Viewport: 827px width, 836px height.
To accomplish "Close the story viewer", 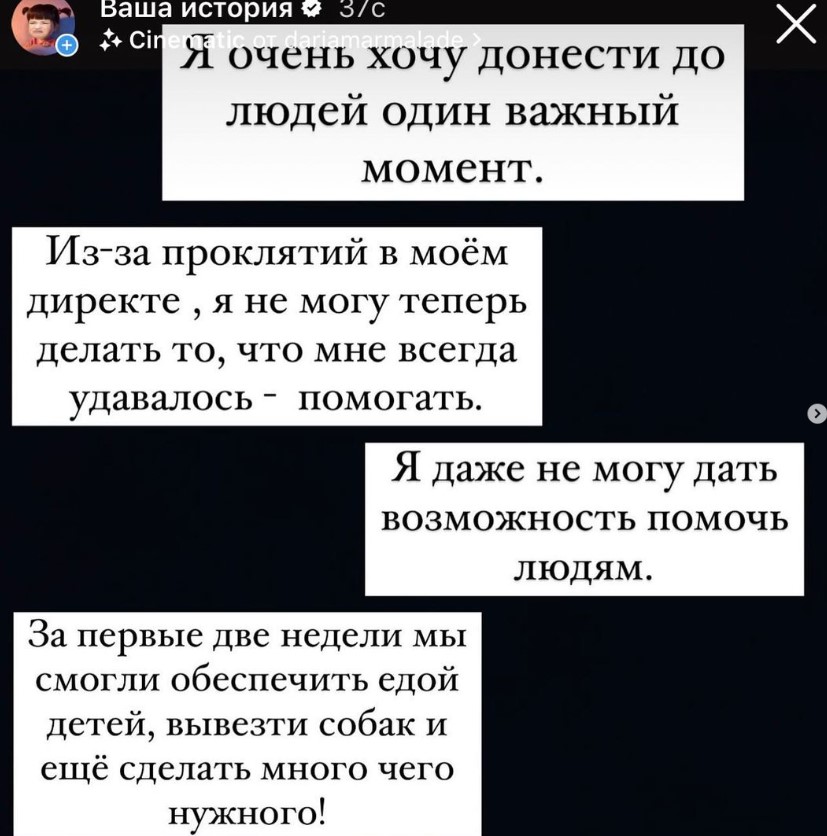I will pyautogui.click(x=796, y=25).
